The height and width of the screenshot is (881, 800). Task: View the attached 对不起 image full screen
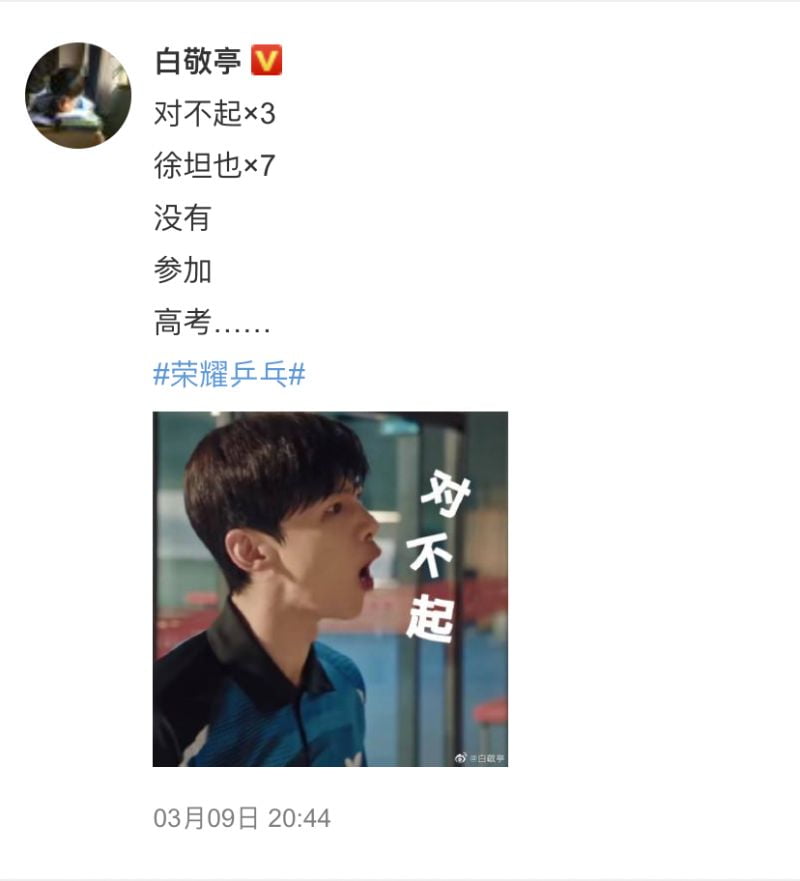[330, 589]
